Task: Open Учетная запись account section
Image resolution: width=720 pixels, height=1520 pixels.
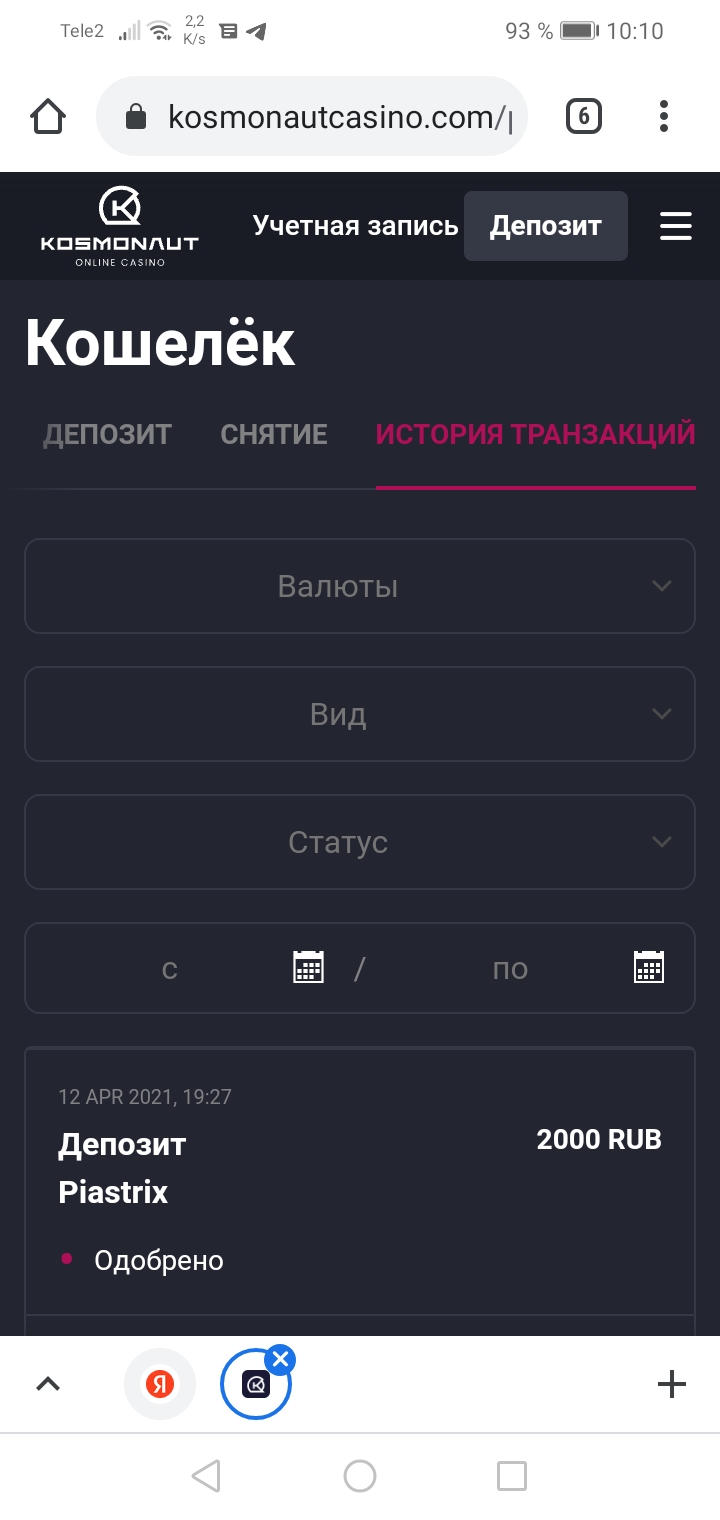Action: 355,226
